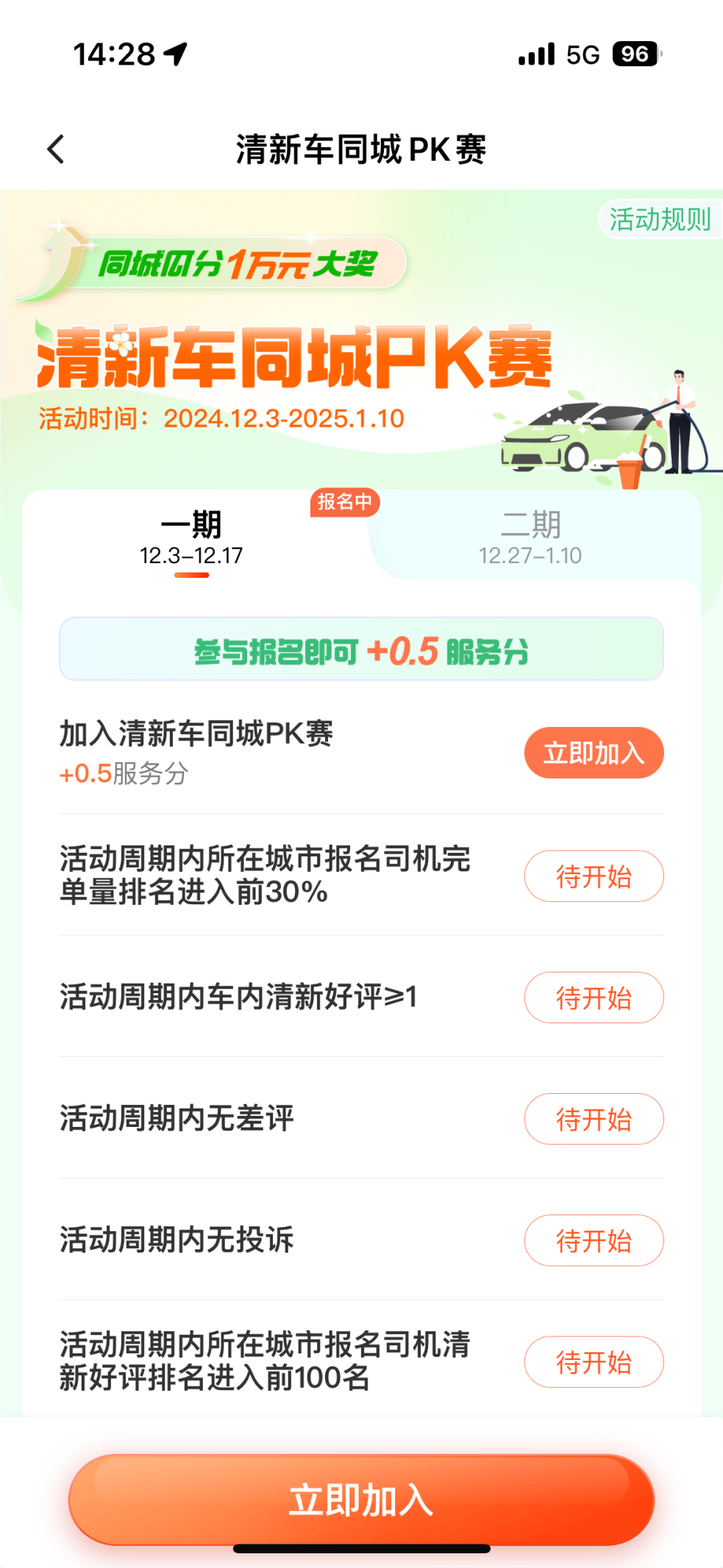Go back using the top-left arrow
The width and height of the screenshot is (723, 1568).
pos(56,149)
